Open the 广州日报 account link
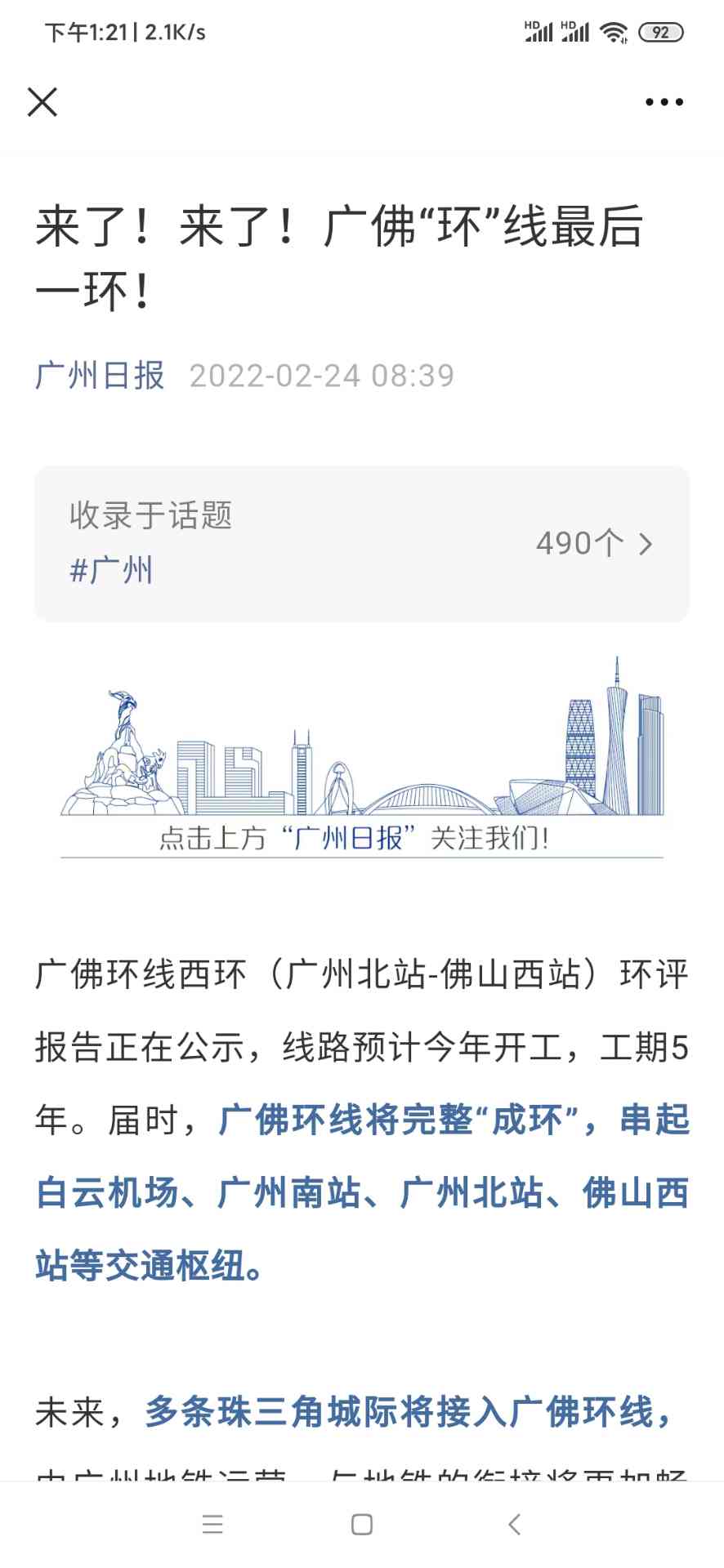724x1568 pixels. [101, 376]
